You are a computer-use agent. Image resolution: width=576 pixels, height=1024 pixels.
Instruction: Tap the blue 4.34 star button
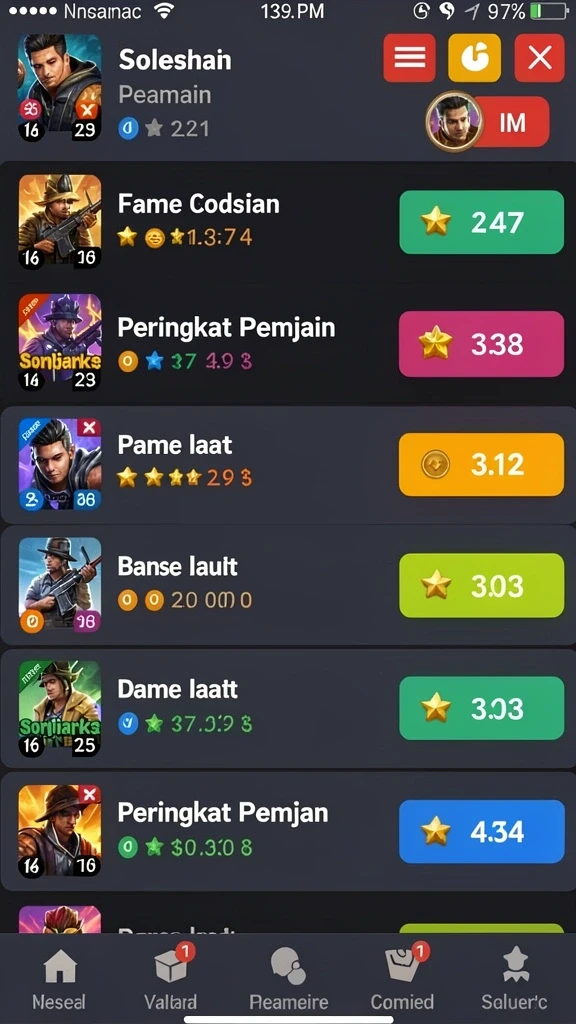pos(481,831)
